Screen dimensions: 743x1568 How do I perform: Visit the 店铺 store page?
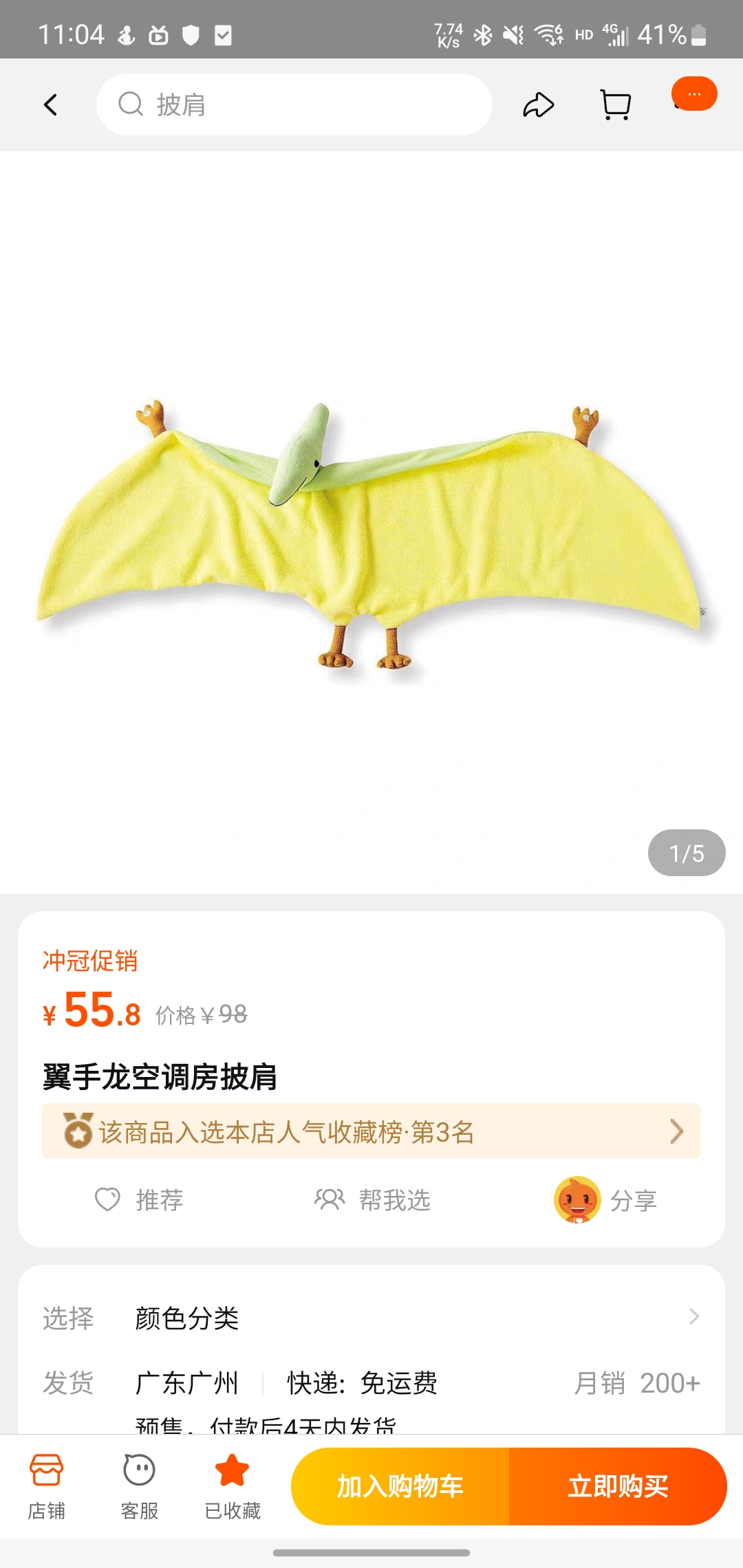[x=47, y=1485]
